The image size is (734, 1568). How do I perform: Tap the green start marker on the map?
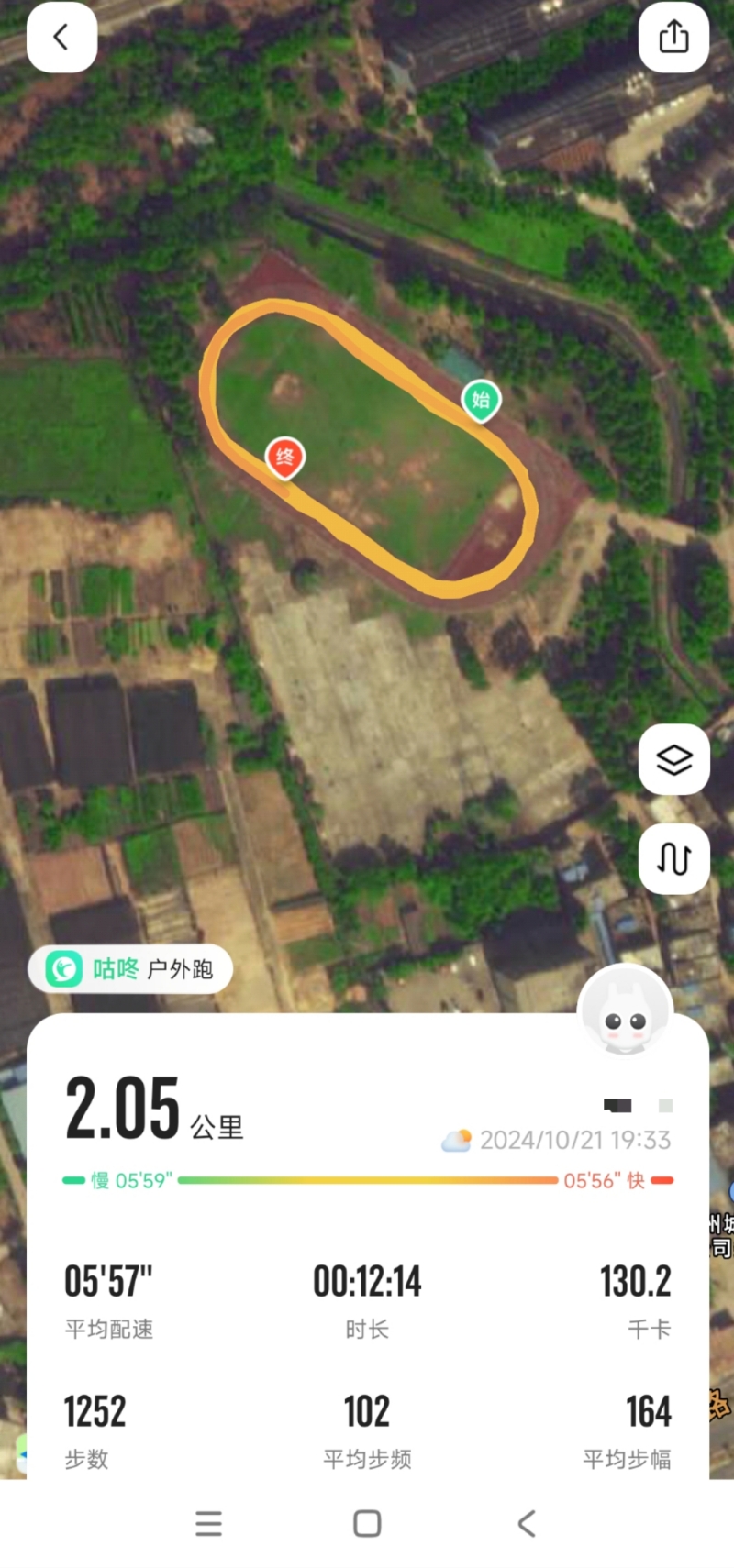(x=481, y=400)
